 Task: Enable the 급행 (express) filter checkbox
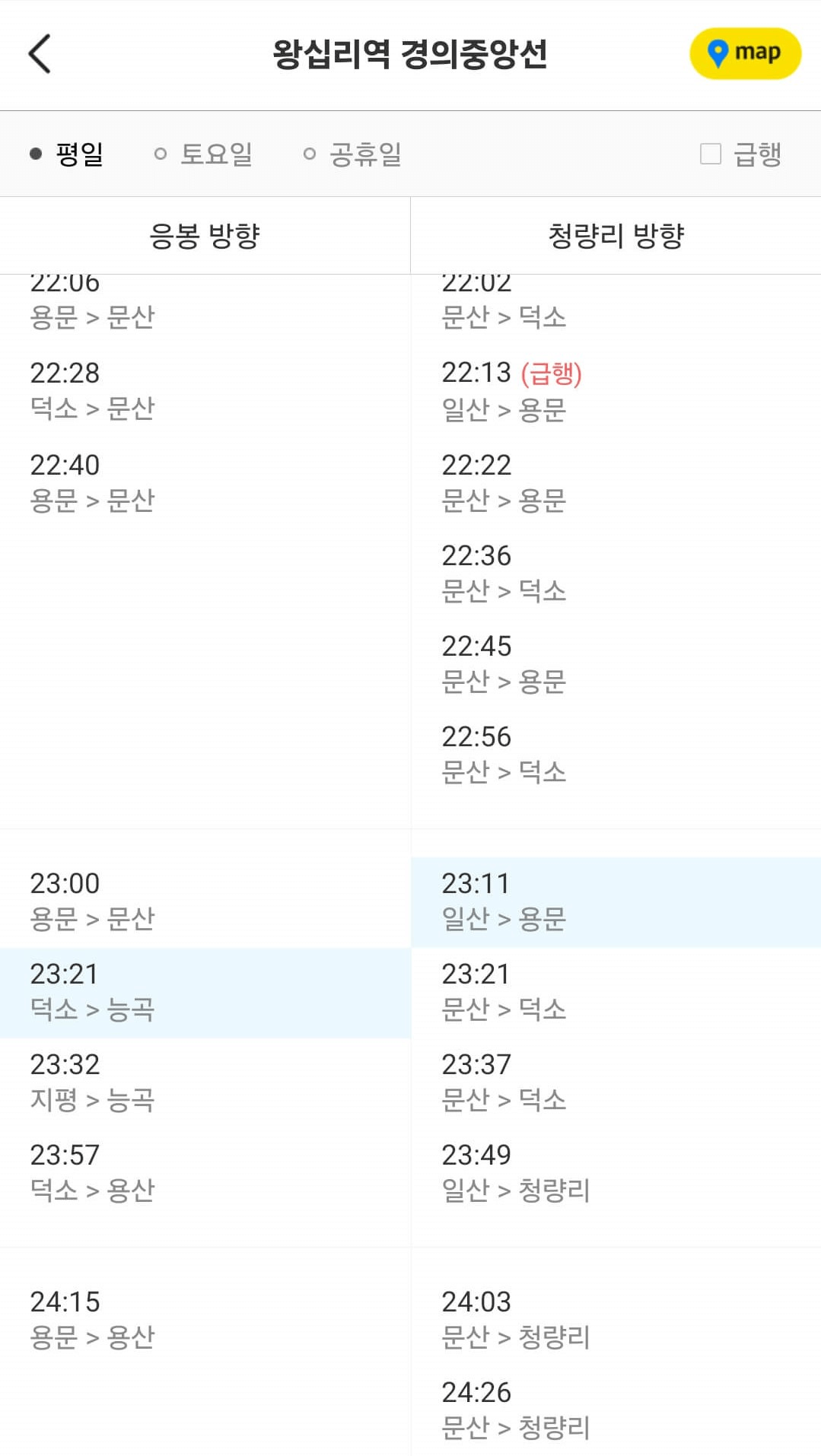(710, 153)
